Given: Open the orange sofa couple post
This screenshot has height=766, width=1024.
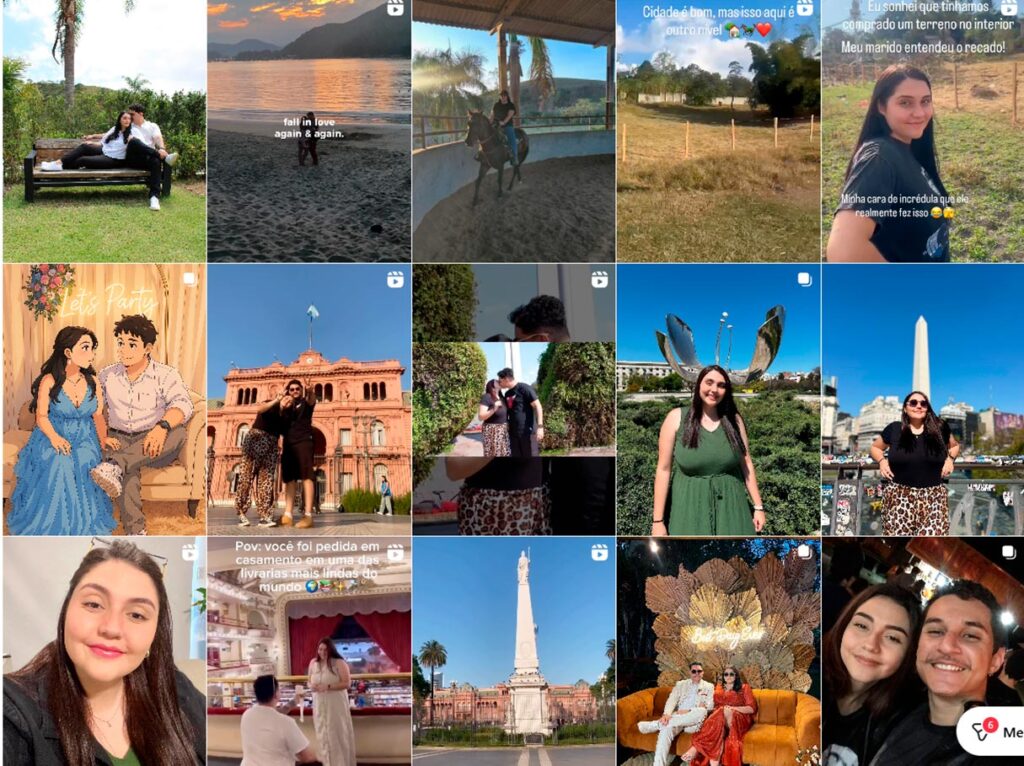Looking at the screenshot, I should tap(718, 652).
